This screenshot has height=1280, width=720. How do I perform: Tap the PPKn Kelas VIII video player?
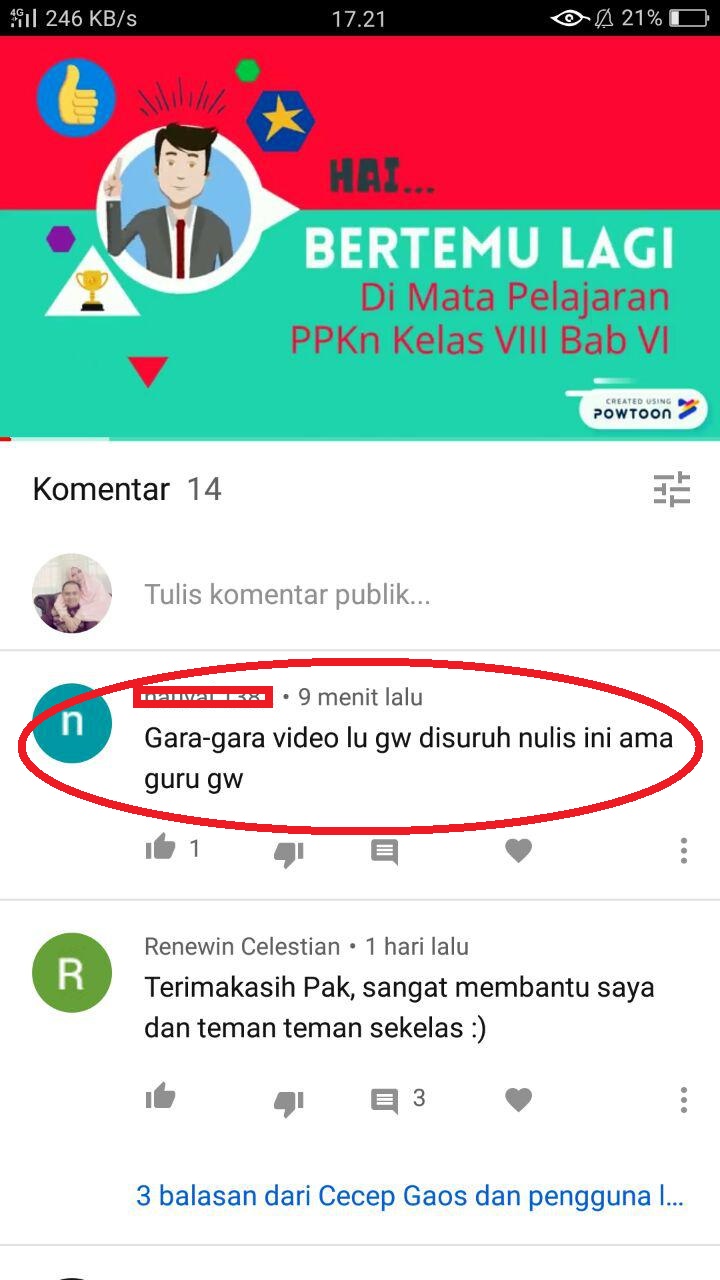point(360,238)
